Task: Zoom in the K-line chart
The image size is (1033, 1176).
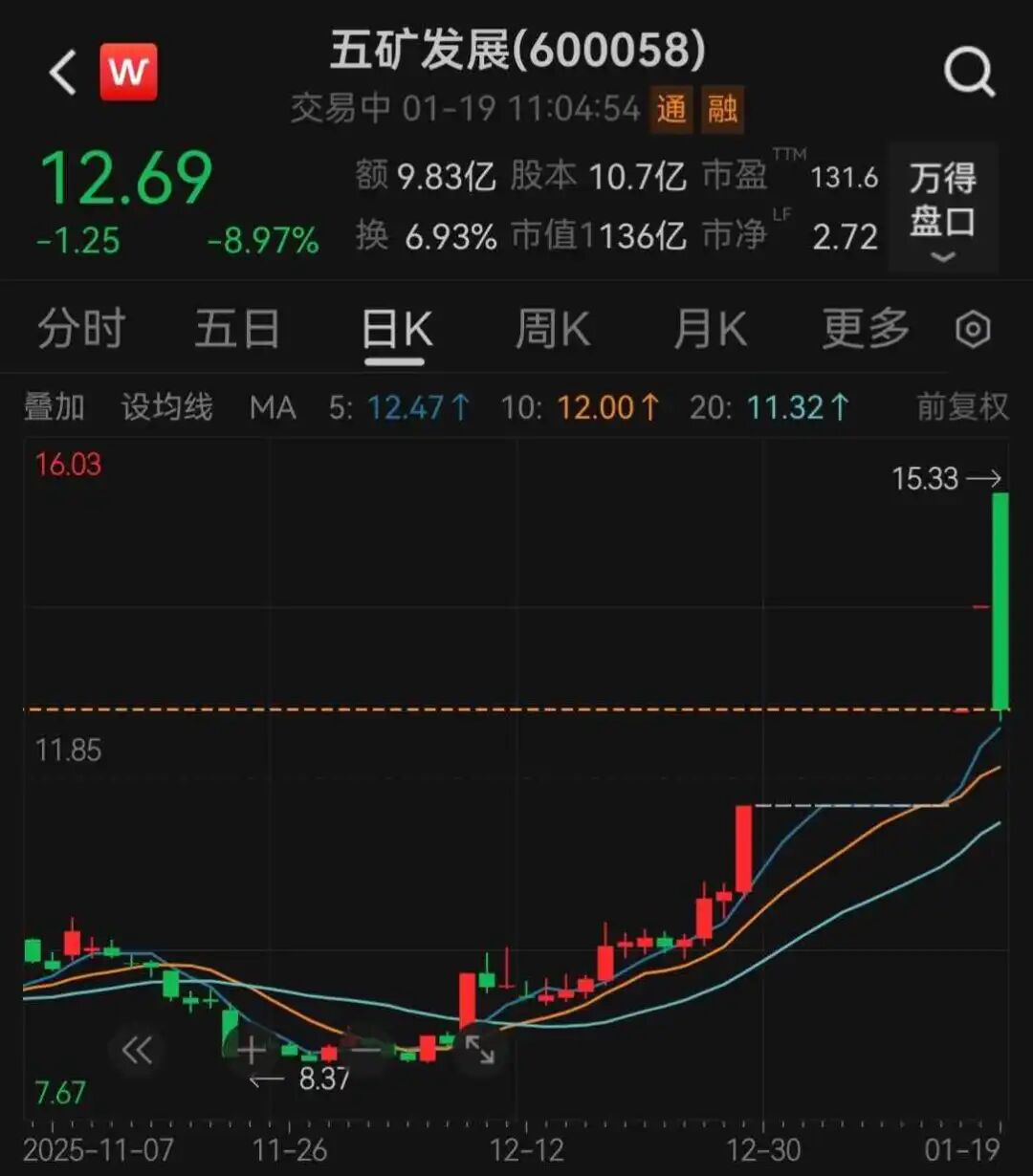Action: pyautogui.click(x=251, y=1050)
